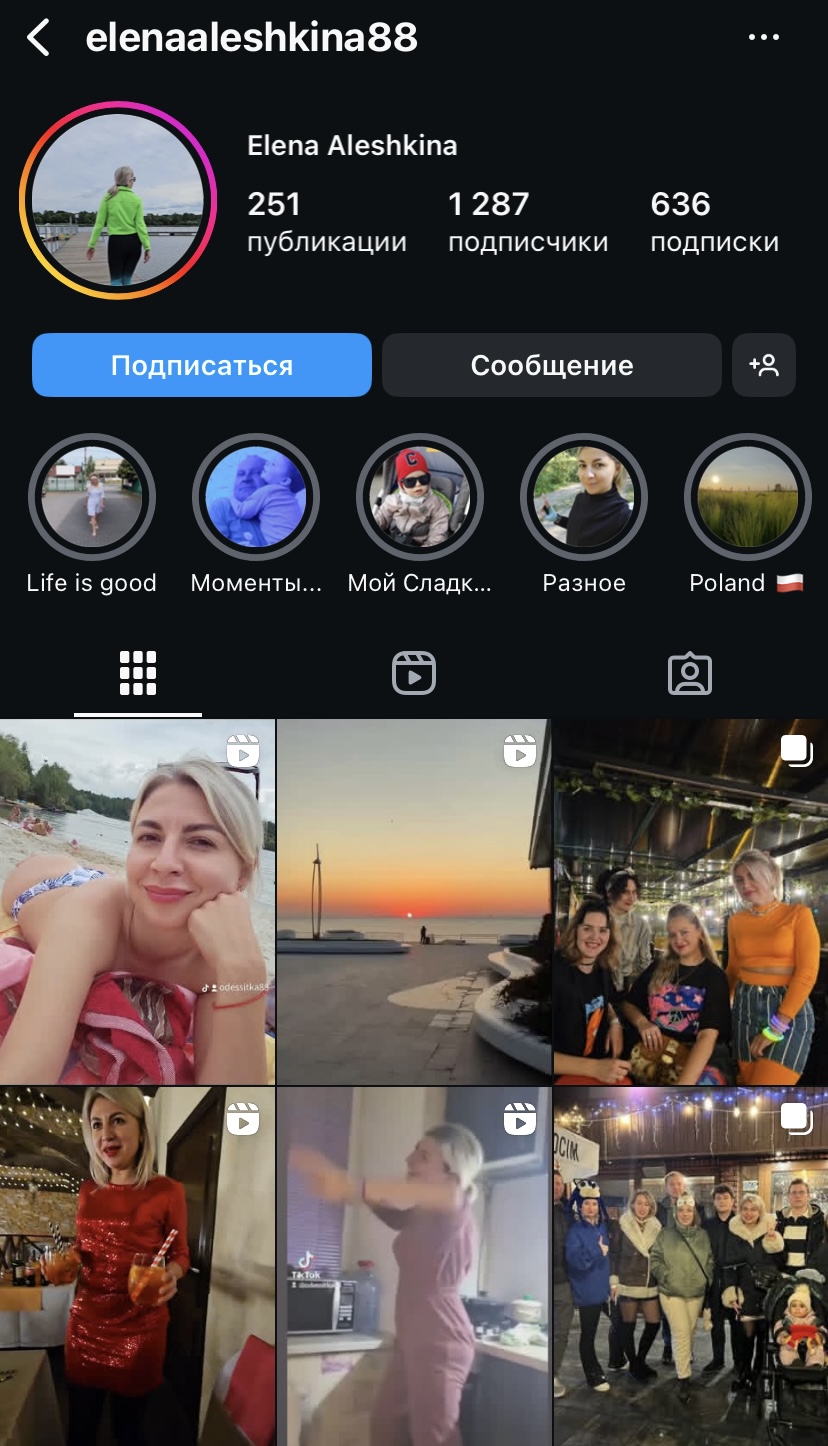Go back using the arrow icon
Image resolution: width=828 pixels, height=1446 pixels.
coord(38,39)
